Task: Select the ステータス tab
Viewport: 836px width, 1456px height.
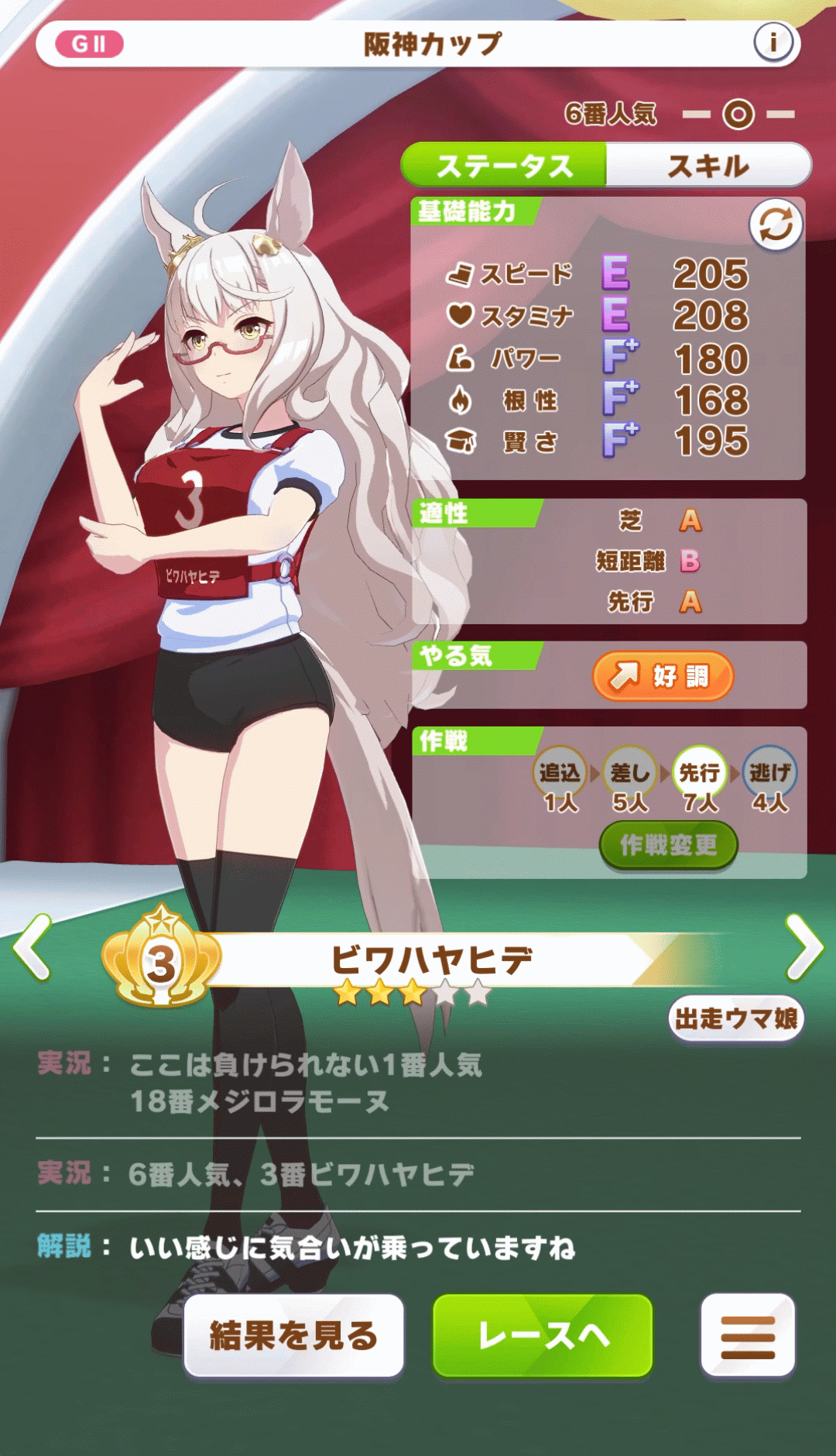Action: click(x=504, y=165)
